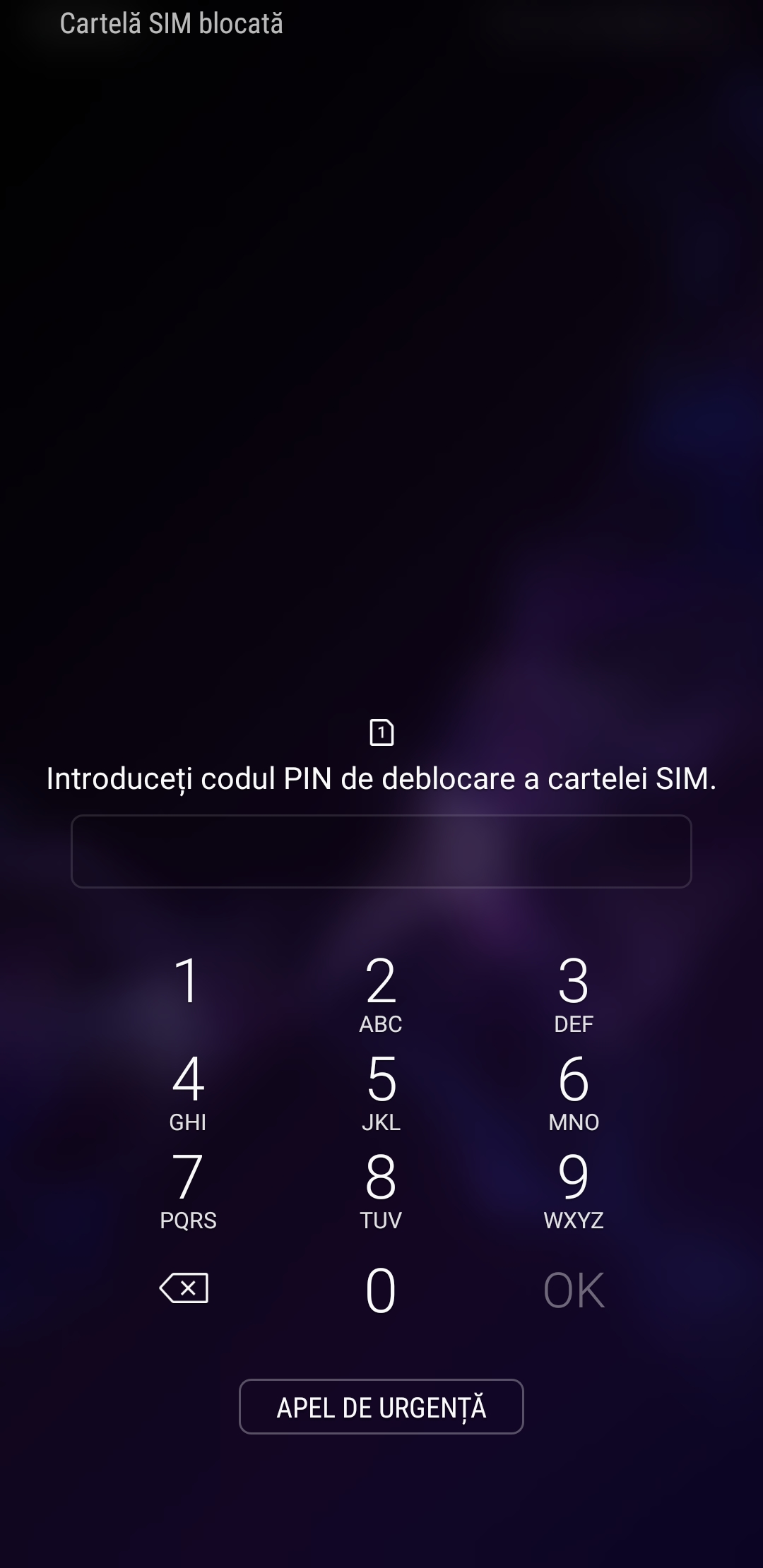Tap the 7 PQRS key
Screen dimensions: 763x1568
[188, 1188]
